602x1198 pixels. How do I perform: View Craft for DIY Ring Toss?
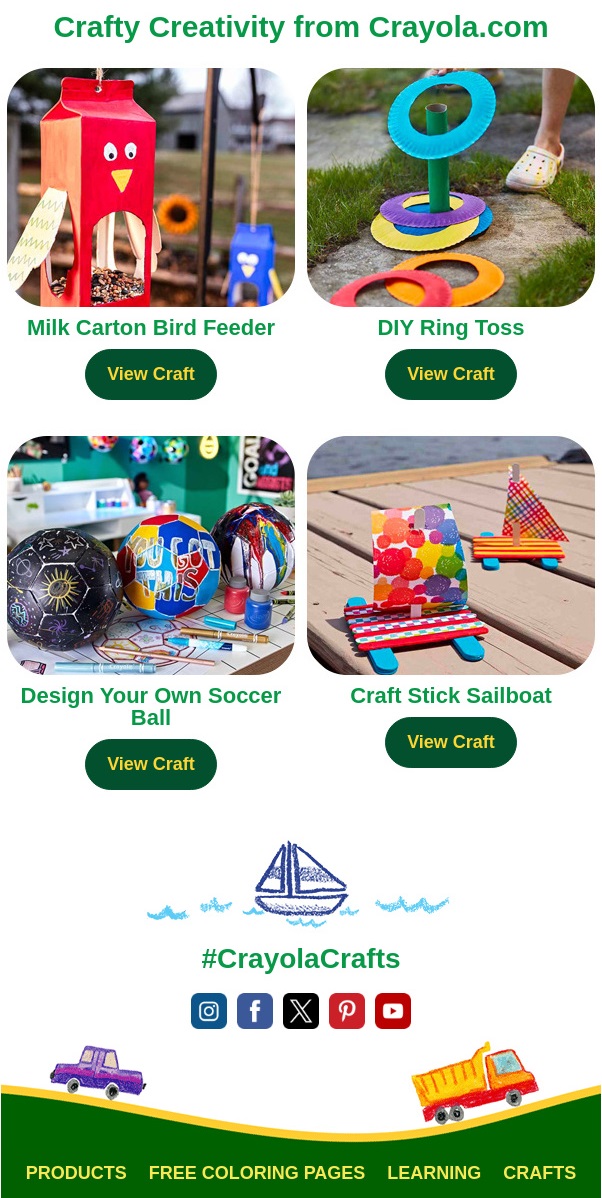[x=451, y=374]
